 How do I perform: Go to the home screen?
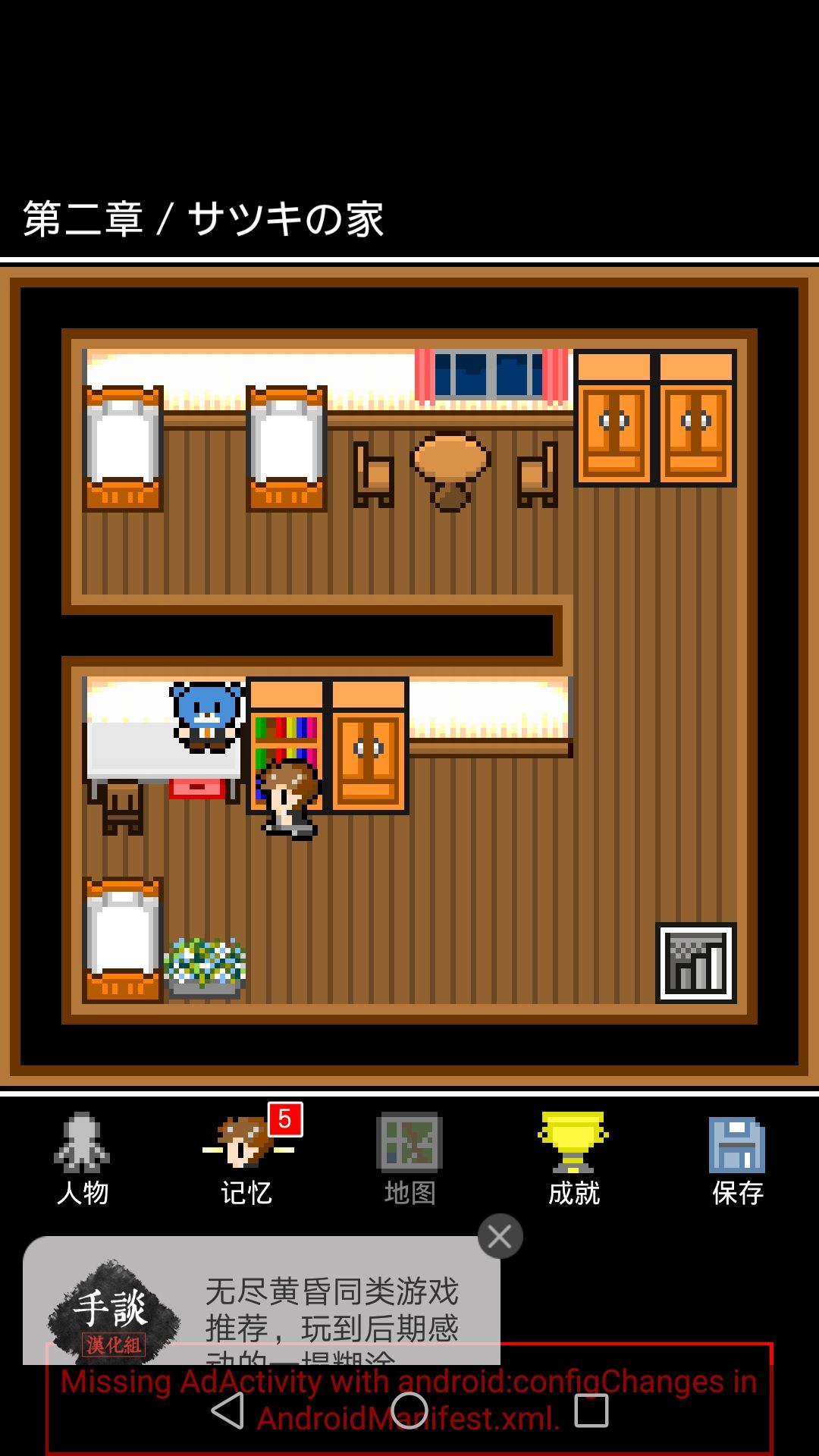click(409, 1412)
